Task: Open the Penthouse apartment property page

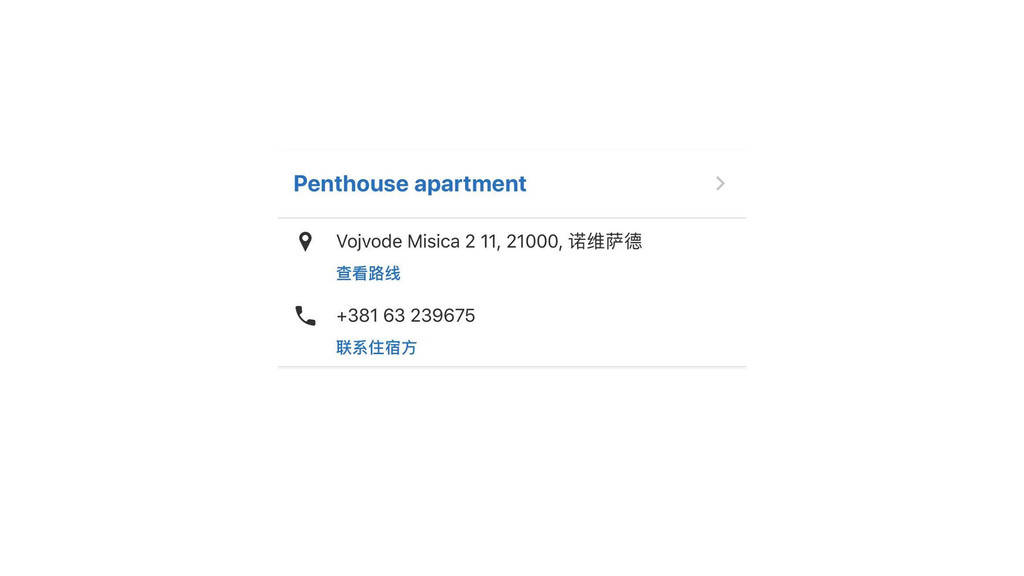Action: [x=410, y=184]
